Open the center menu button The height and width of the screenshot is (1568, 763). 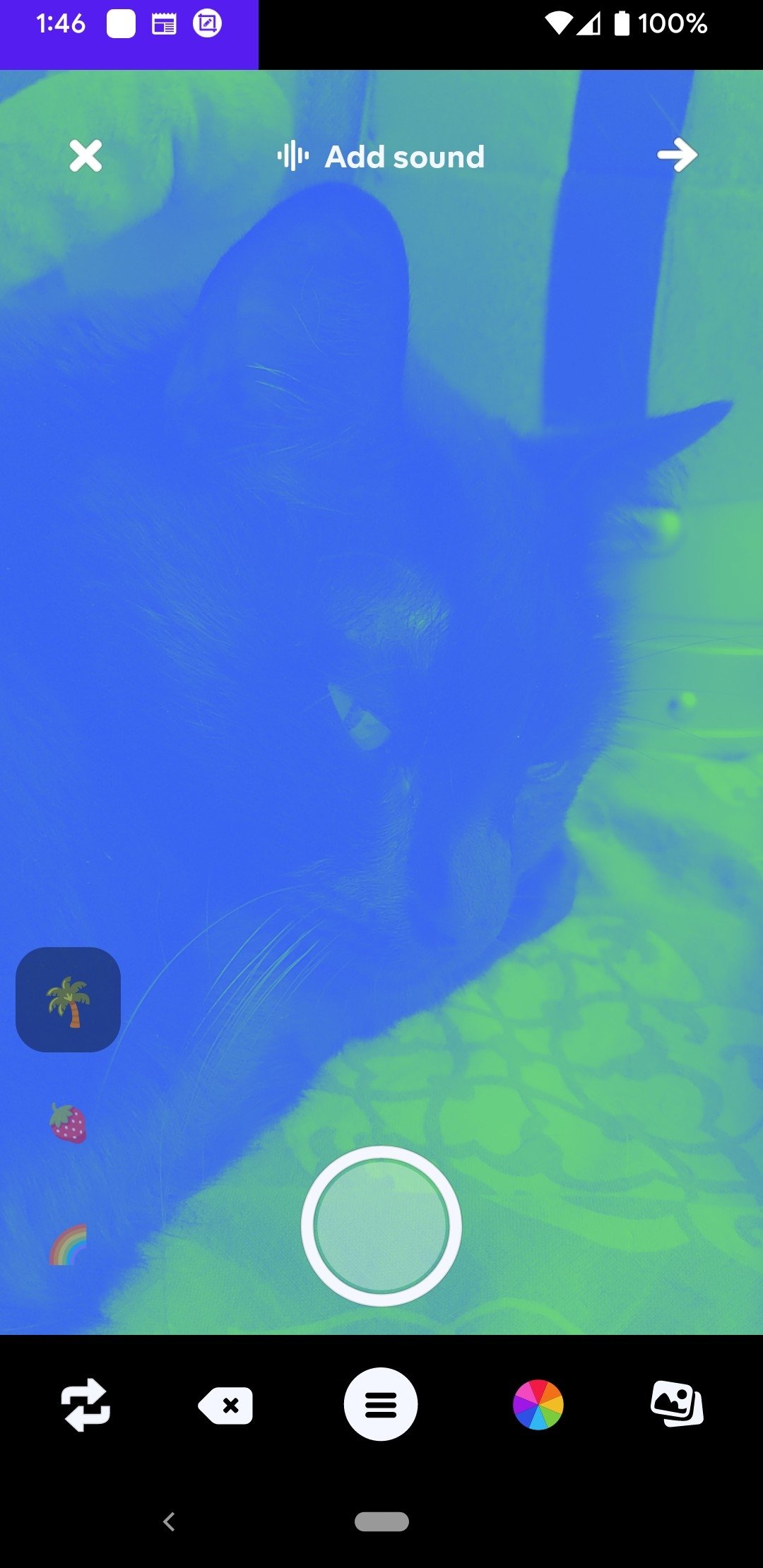381,1405
